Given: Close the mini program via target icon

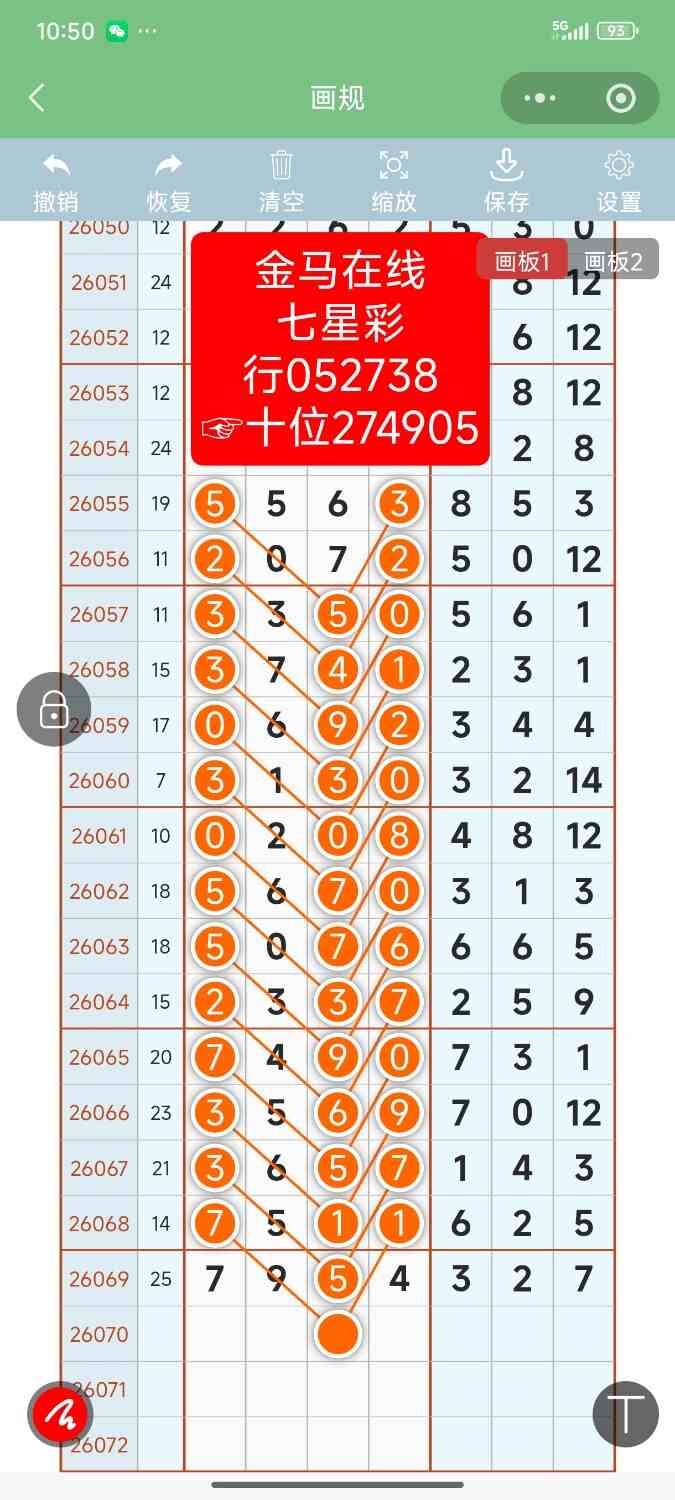Looking at the screenshot, I should point(621,98).
